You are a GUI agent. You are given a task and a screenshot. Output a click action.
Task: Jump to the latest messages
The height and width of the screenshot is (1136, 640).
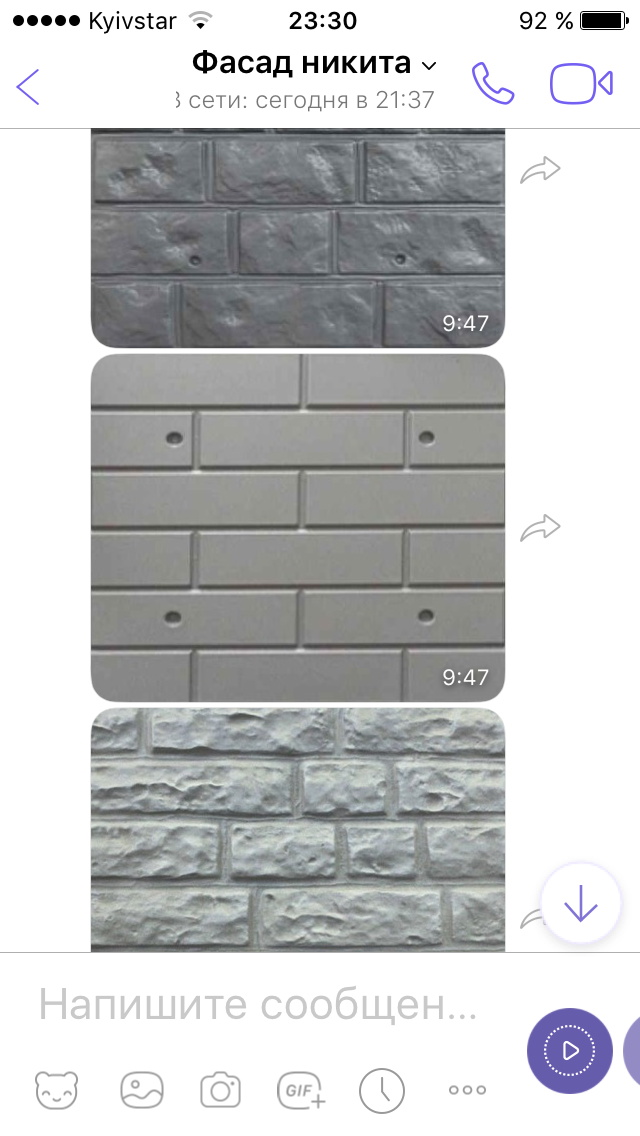(580, 905)
